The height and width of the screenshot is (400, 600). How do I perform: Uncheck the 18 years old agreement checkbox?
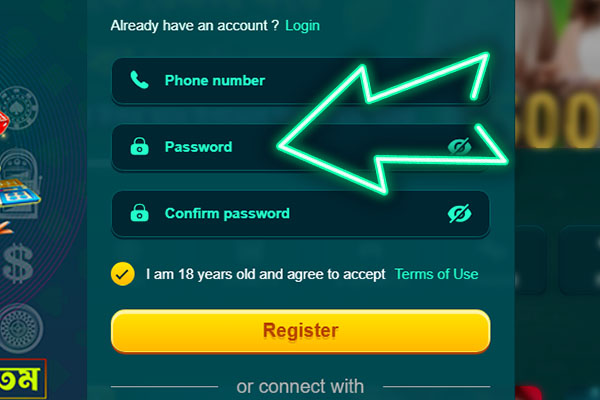click(123, 273)
